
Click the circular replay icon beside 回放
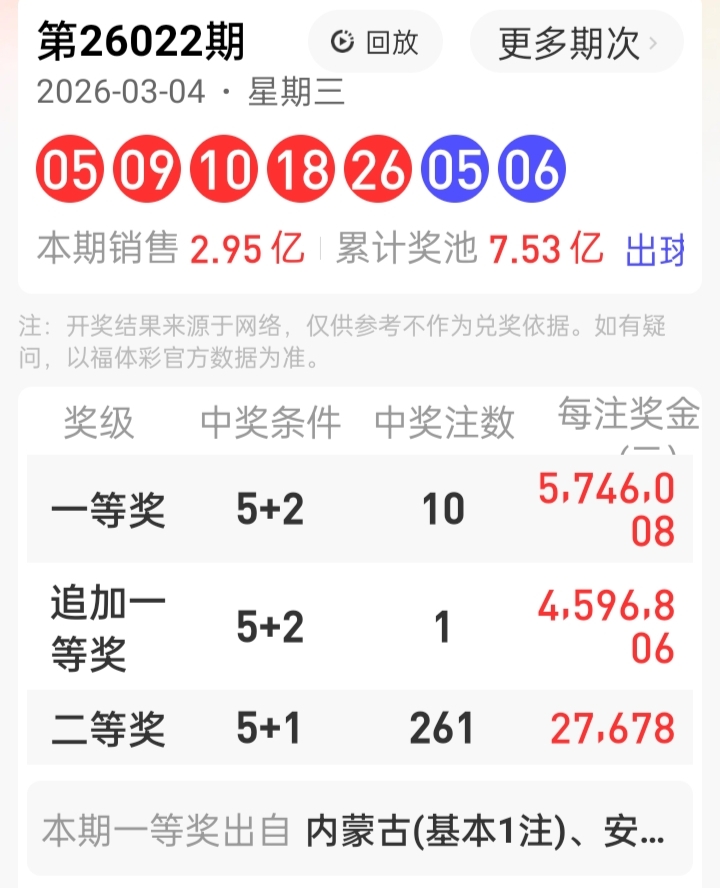point(343,41)
